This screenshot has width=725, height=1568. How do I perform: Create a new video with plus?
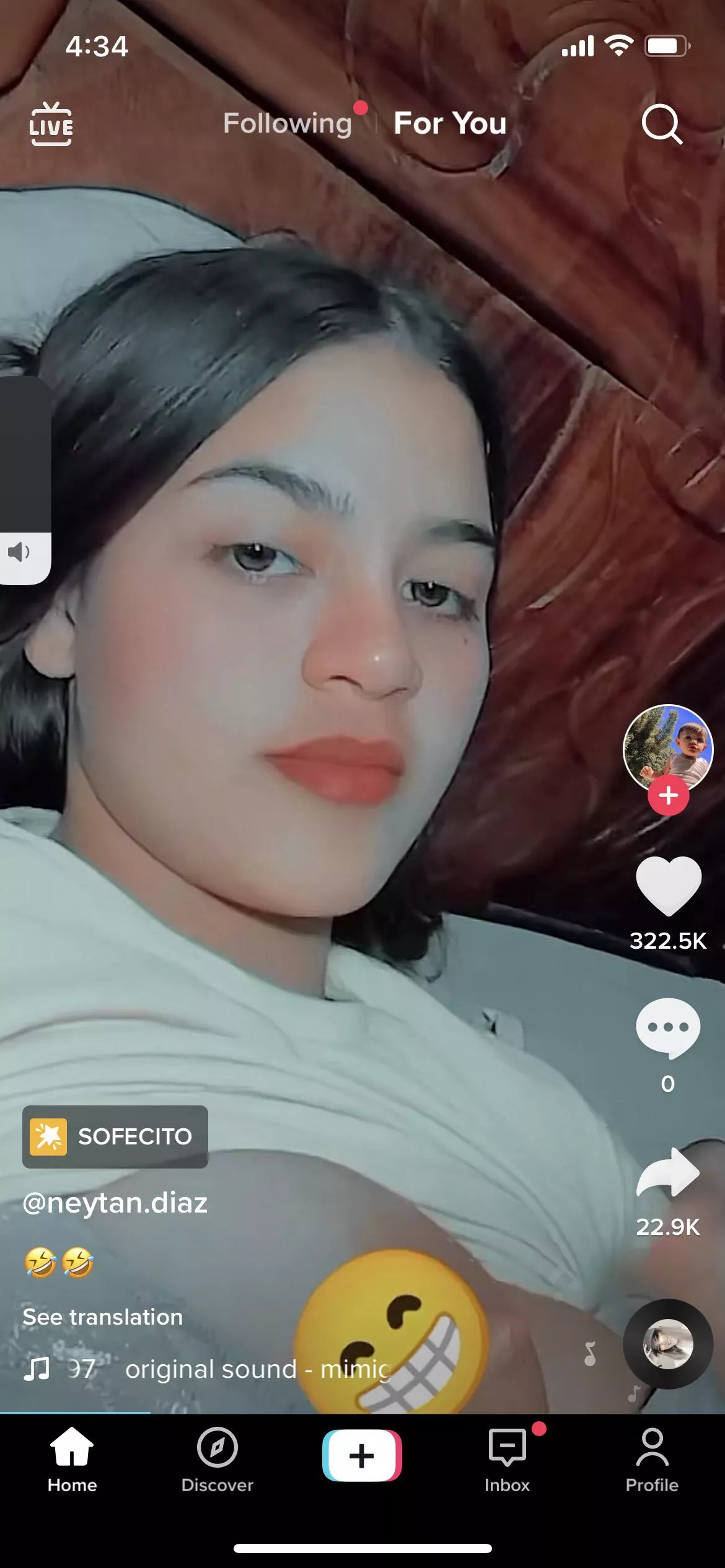pyautogui.click(x=362, y=1455)
